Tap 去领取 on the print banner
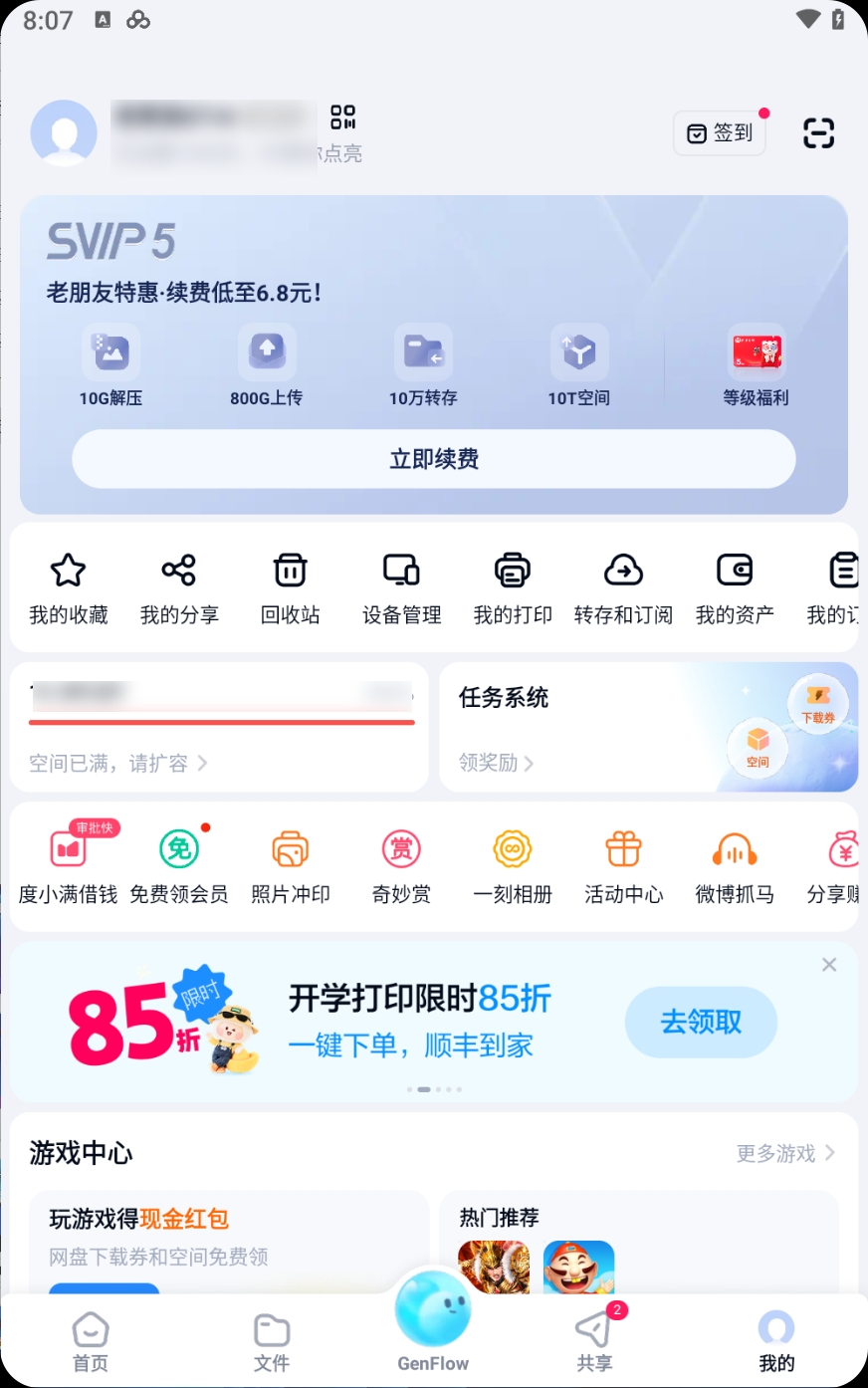The width and height of the screenshot is (868, 1388). (x=701, y=1022)
